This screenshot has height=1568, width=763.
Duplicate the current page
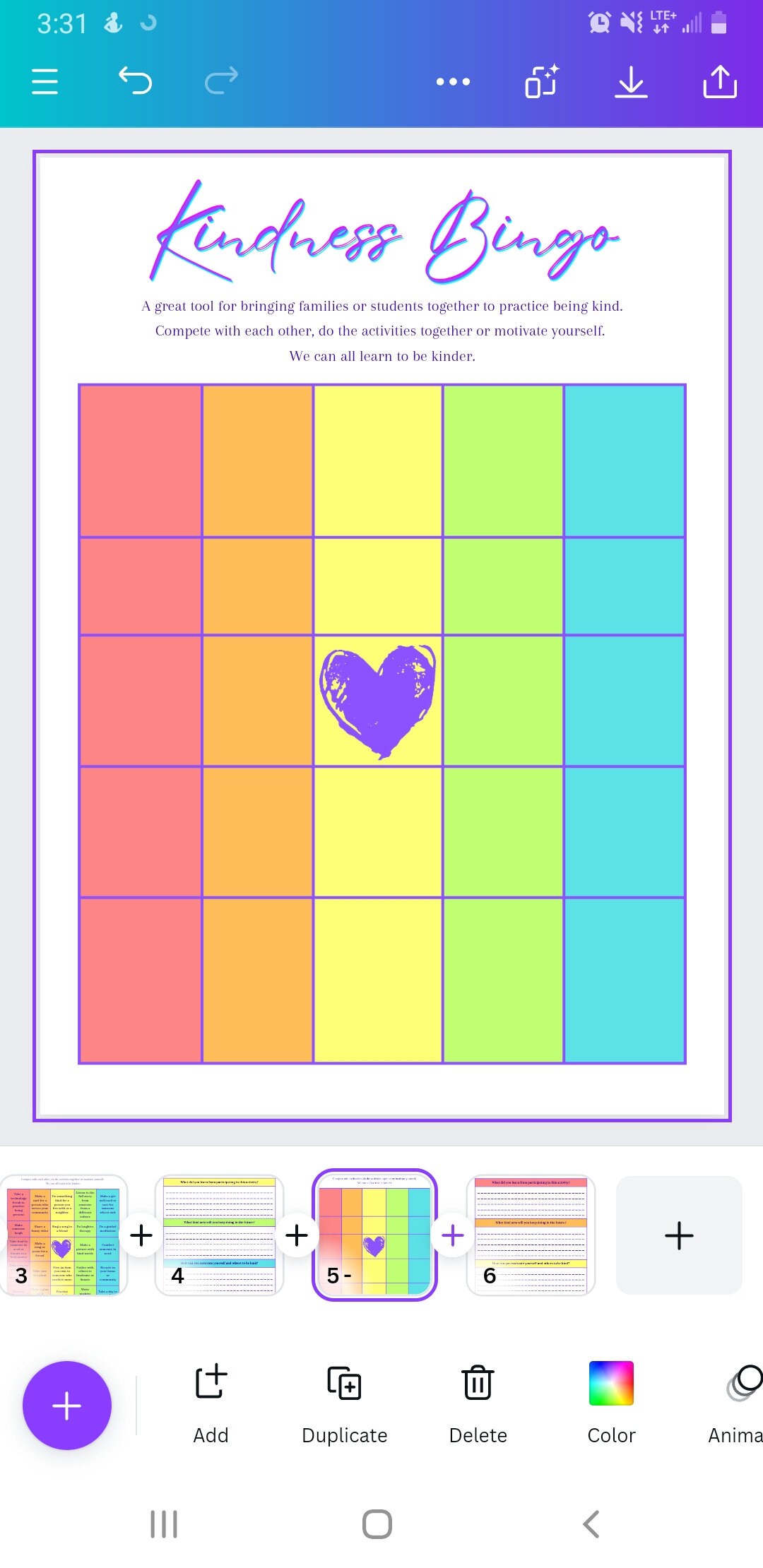click(344, 1402)
